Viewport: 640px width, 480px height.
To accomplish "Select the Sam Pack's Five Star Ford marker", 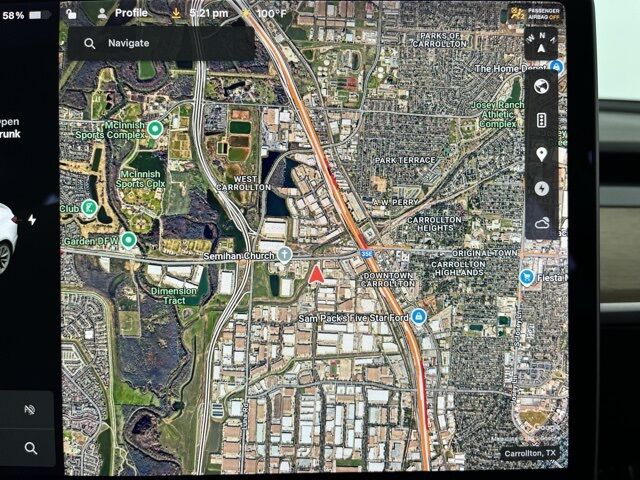I will tap(418, 317).
